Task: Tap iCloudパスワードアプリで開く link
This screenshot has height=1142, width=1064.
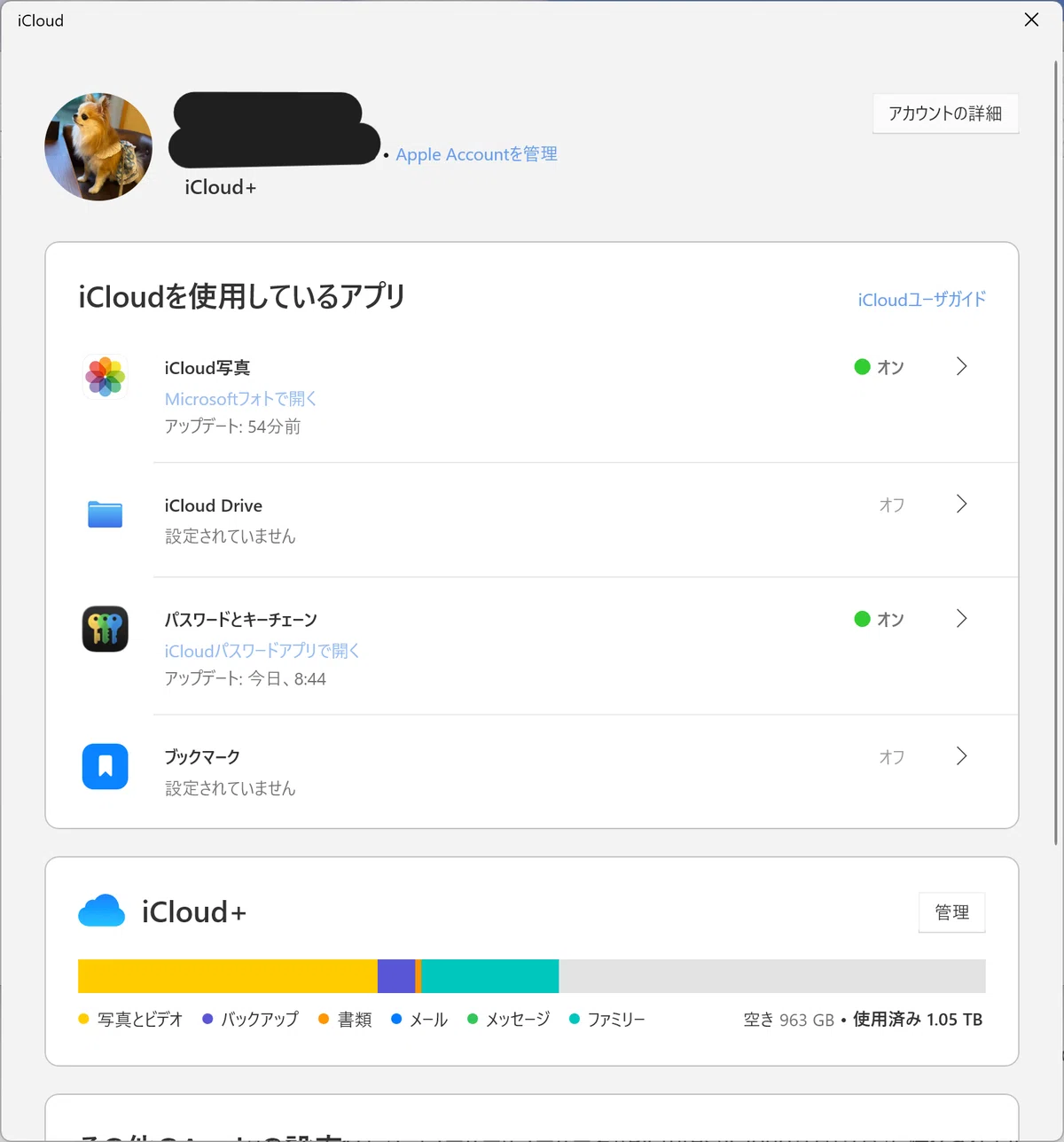Action: tap(262, 651)
